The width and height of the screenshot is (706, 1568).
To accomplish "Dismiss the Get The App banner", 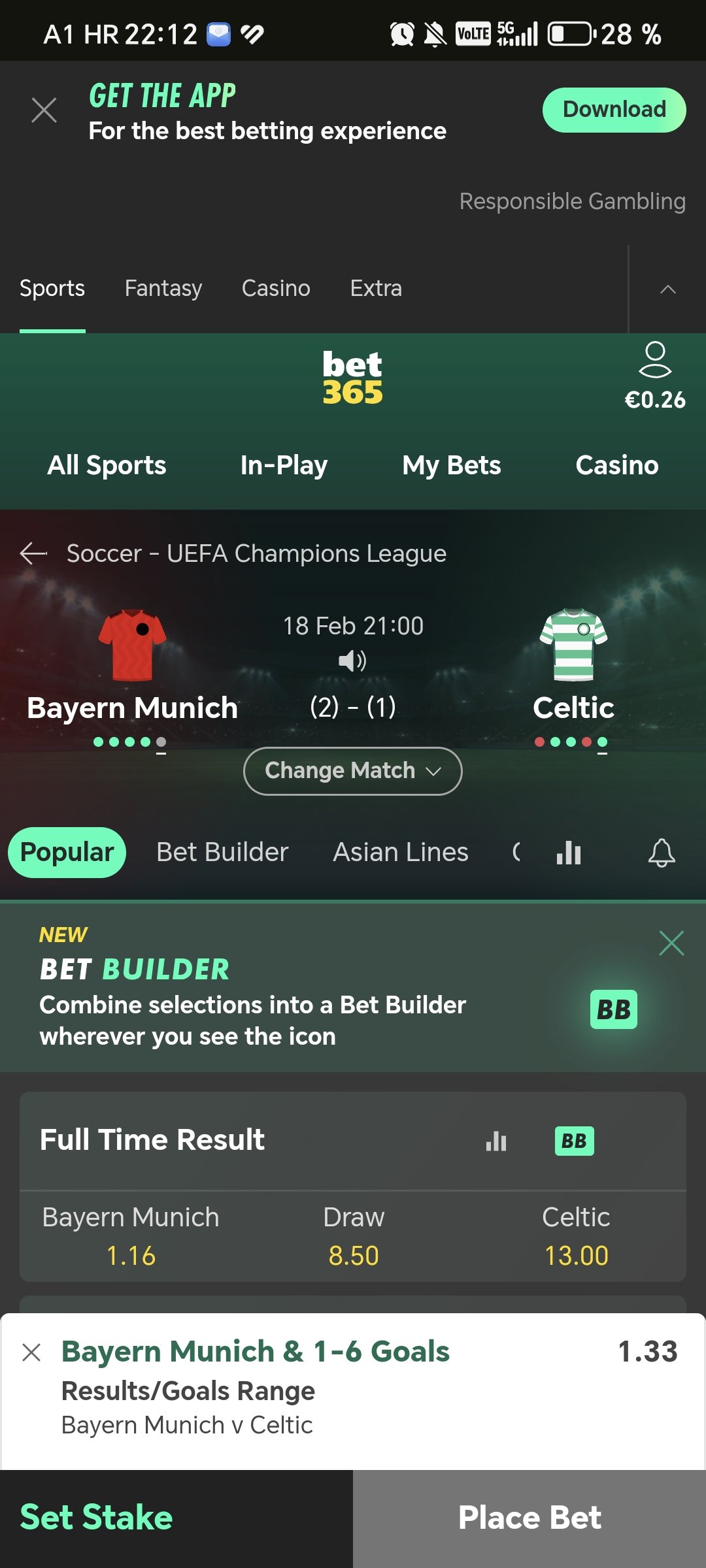I will click(44, 110).
